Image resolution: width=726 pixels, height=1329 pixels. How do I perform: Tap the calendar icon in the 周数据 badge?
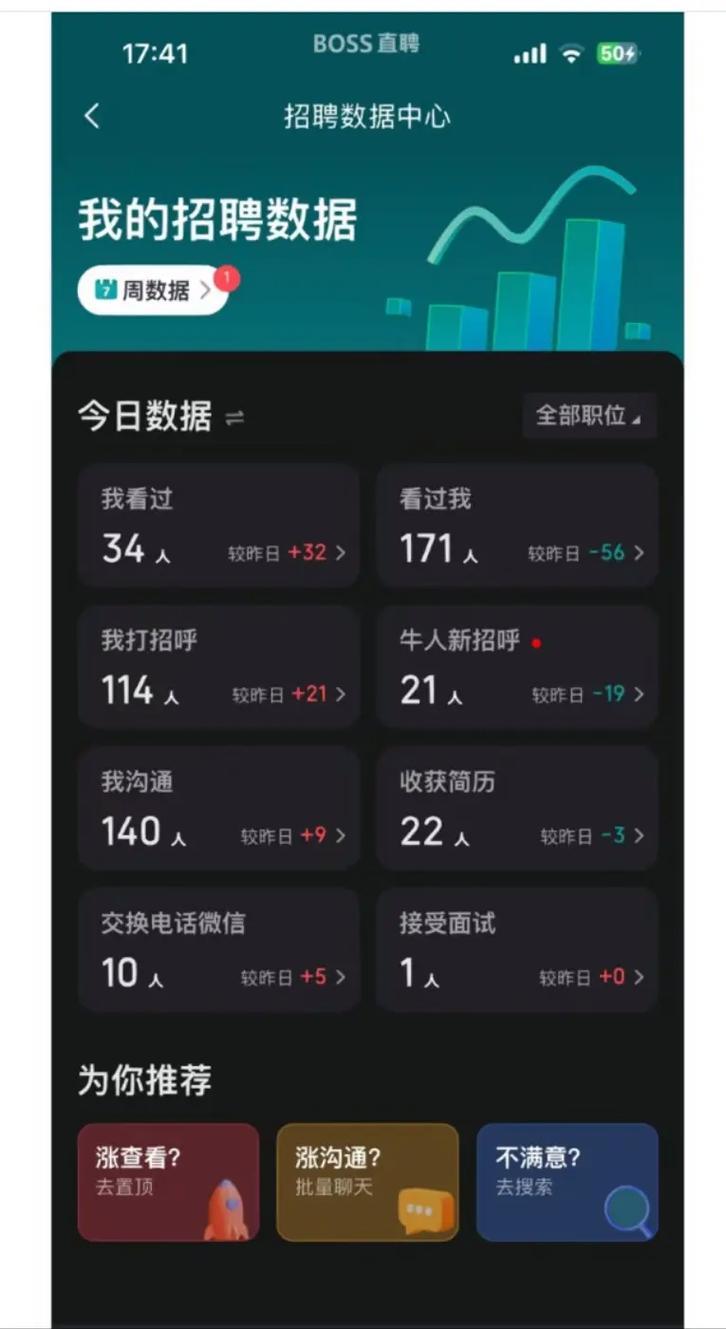click(x=108, y=289)
